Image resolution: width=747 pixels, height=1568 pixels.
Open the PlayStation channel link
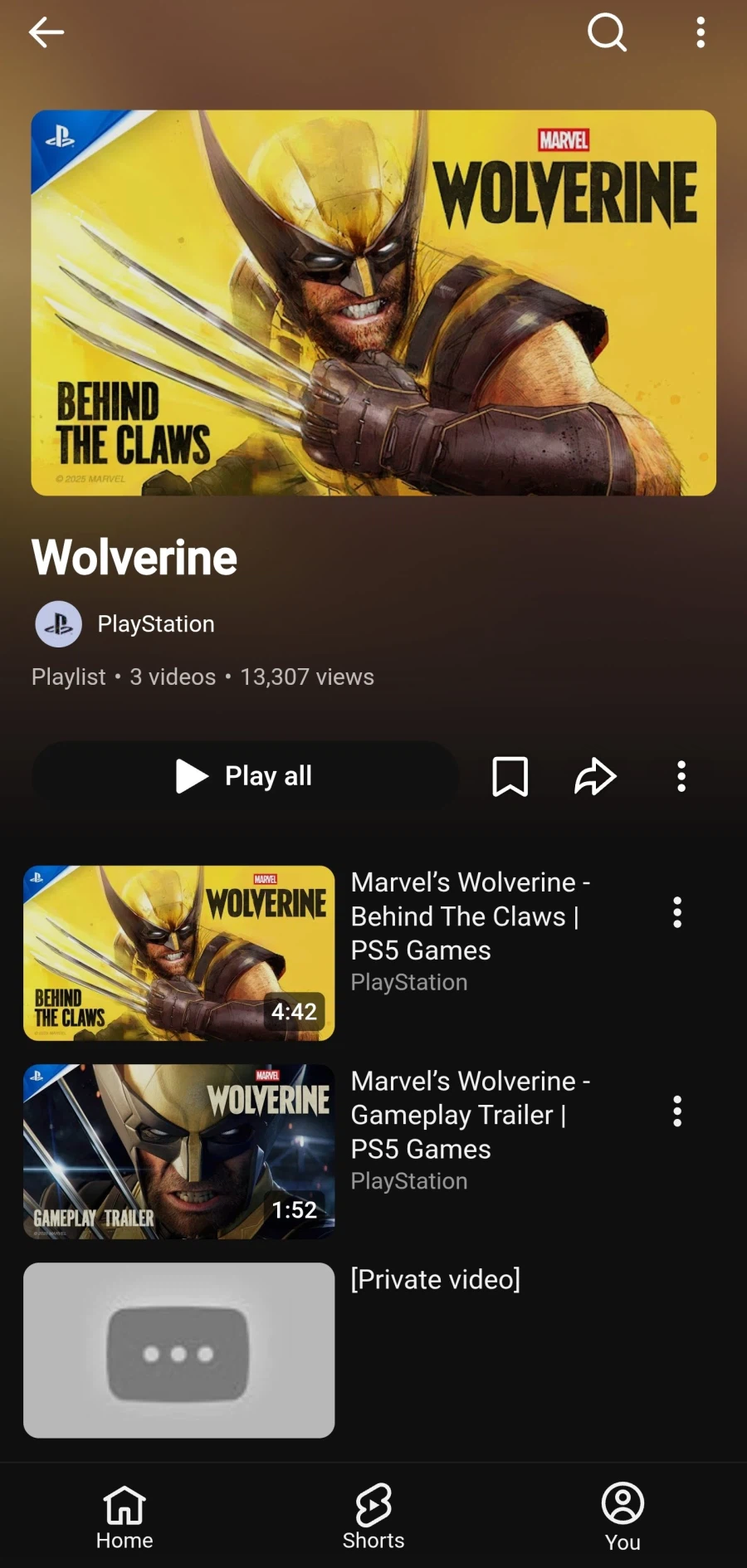(155, 623)
